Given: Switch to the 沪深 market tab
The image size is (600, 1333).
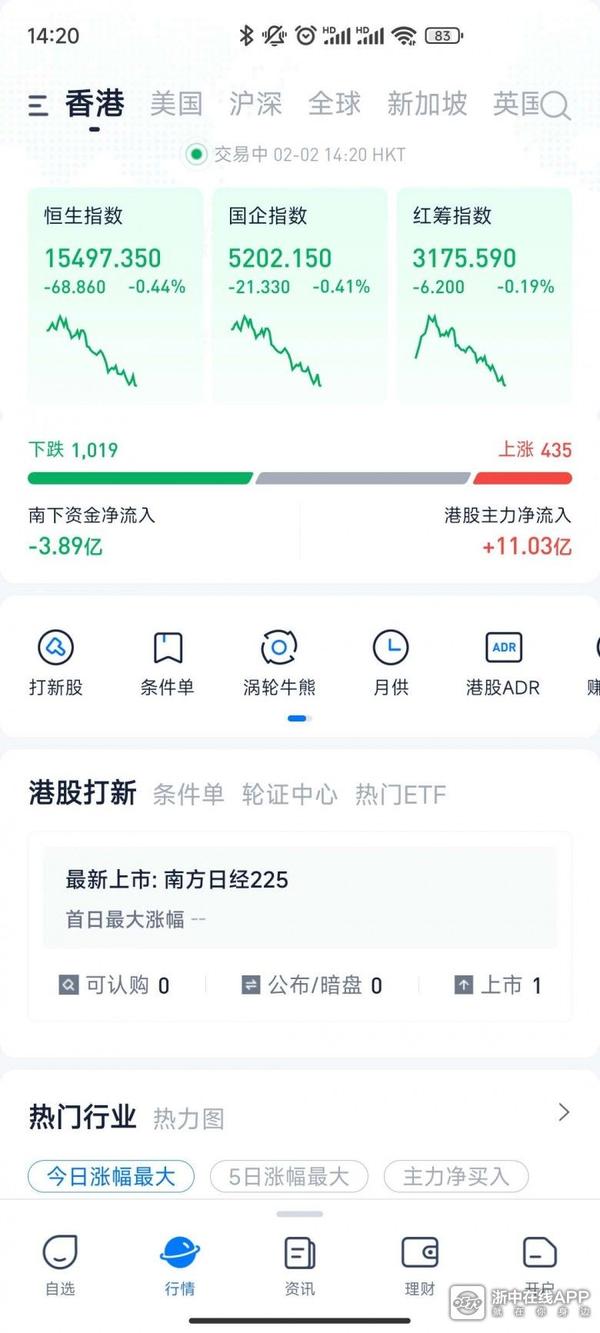Looking at the screenshot, I should pyautogui.click(x=255, y=103).
